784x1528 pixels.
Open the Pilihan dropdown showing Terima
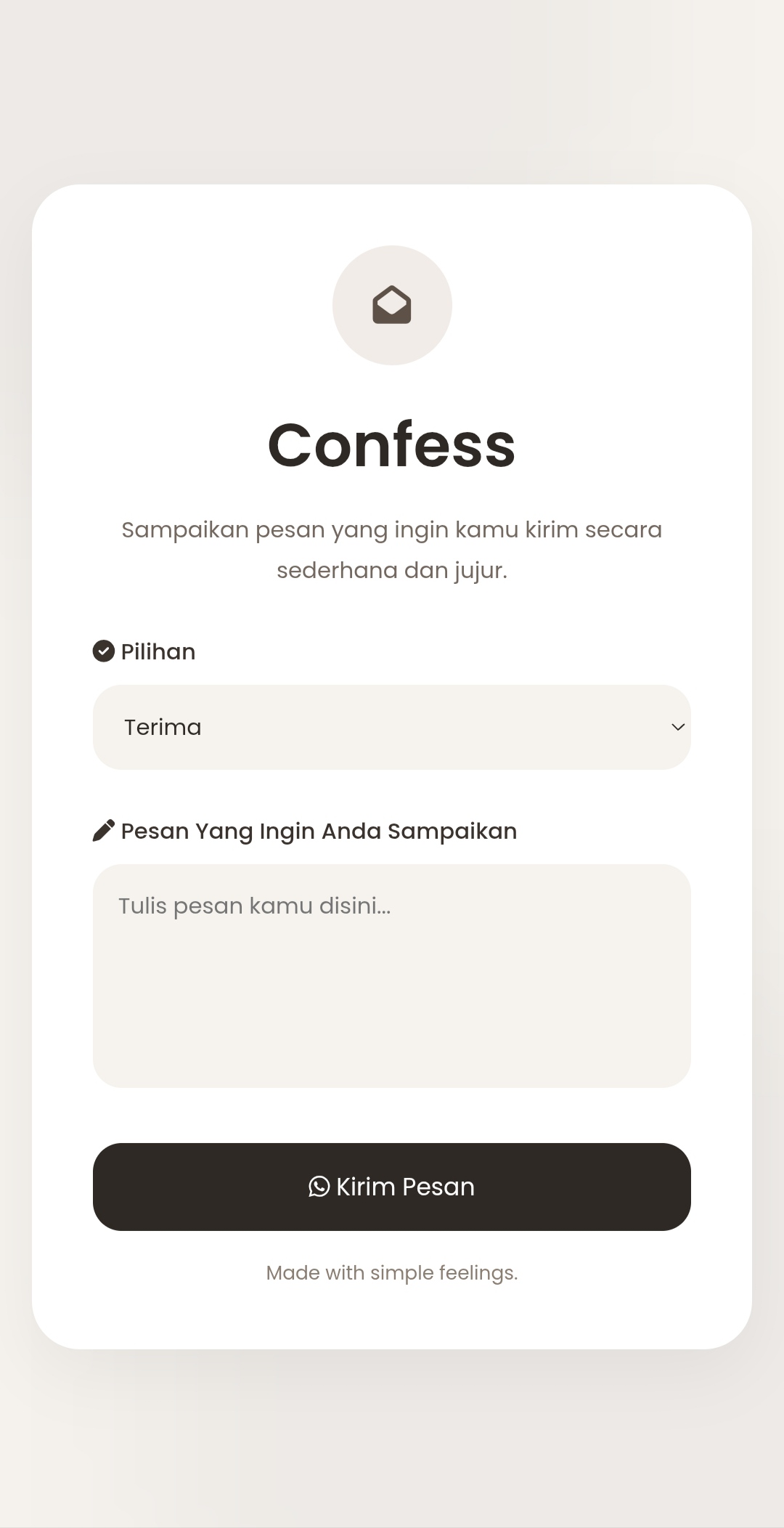click(392, 727)
